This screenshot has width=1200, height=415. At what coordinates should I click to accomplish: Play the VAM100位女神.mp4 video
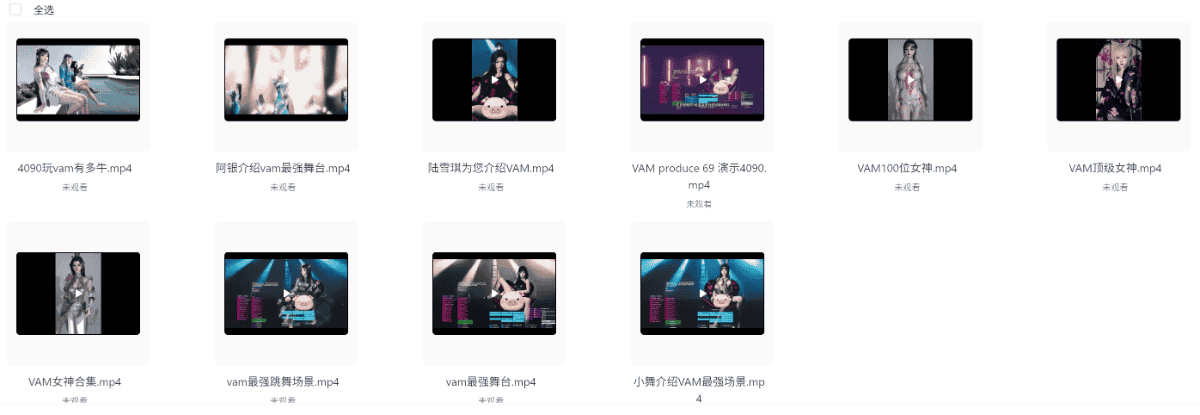click(910, 80)
